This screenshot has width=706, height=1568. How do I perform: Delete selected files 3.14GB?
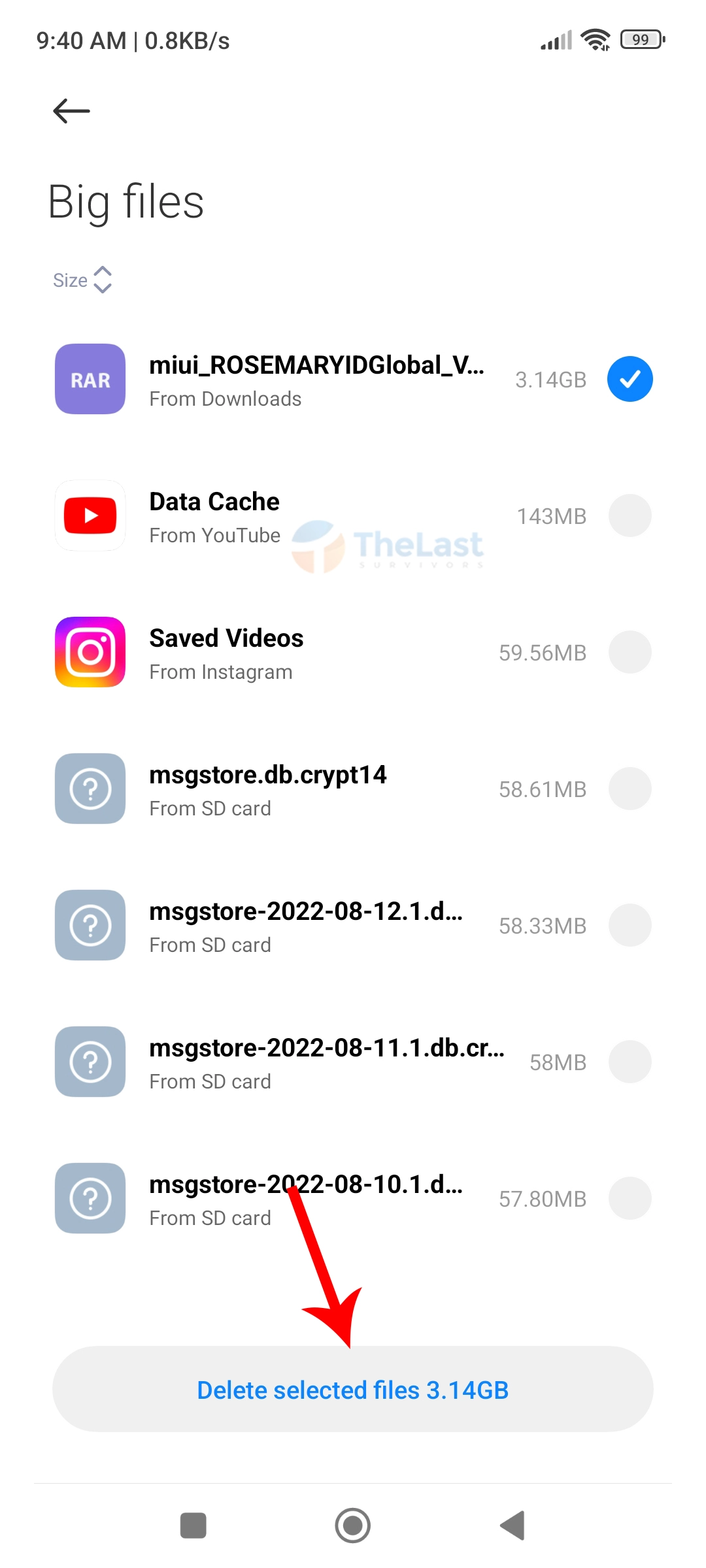(353, 1390)
